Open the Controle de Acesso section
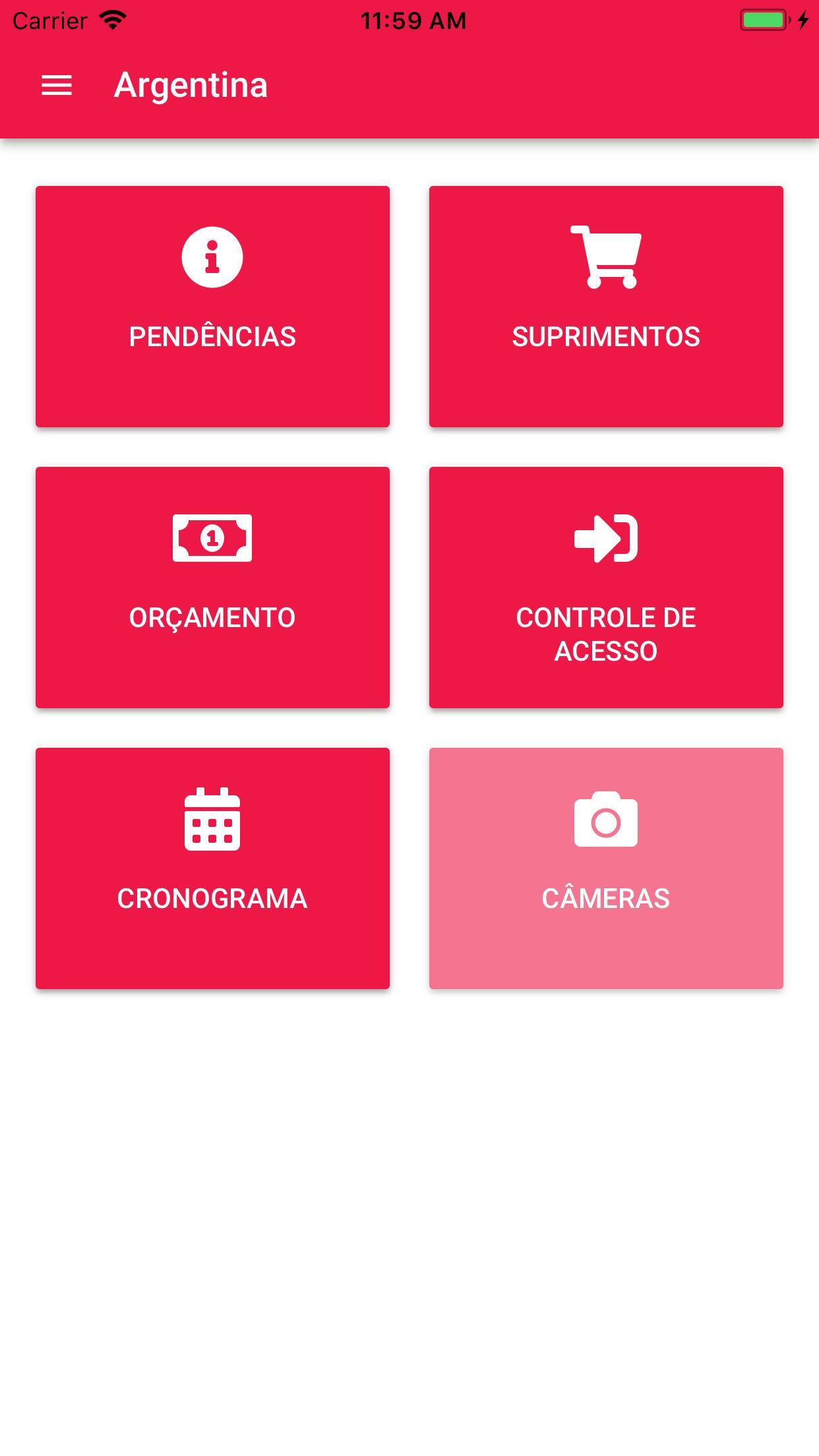The width and height of the screenshot is (819, 1456). pos(606,587)
